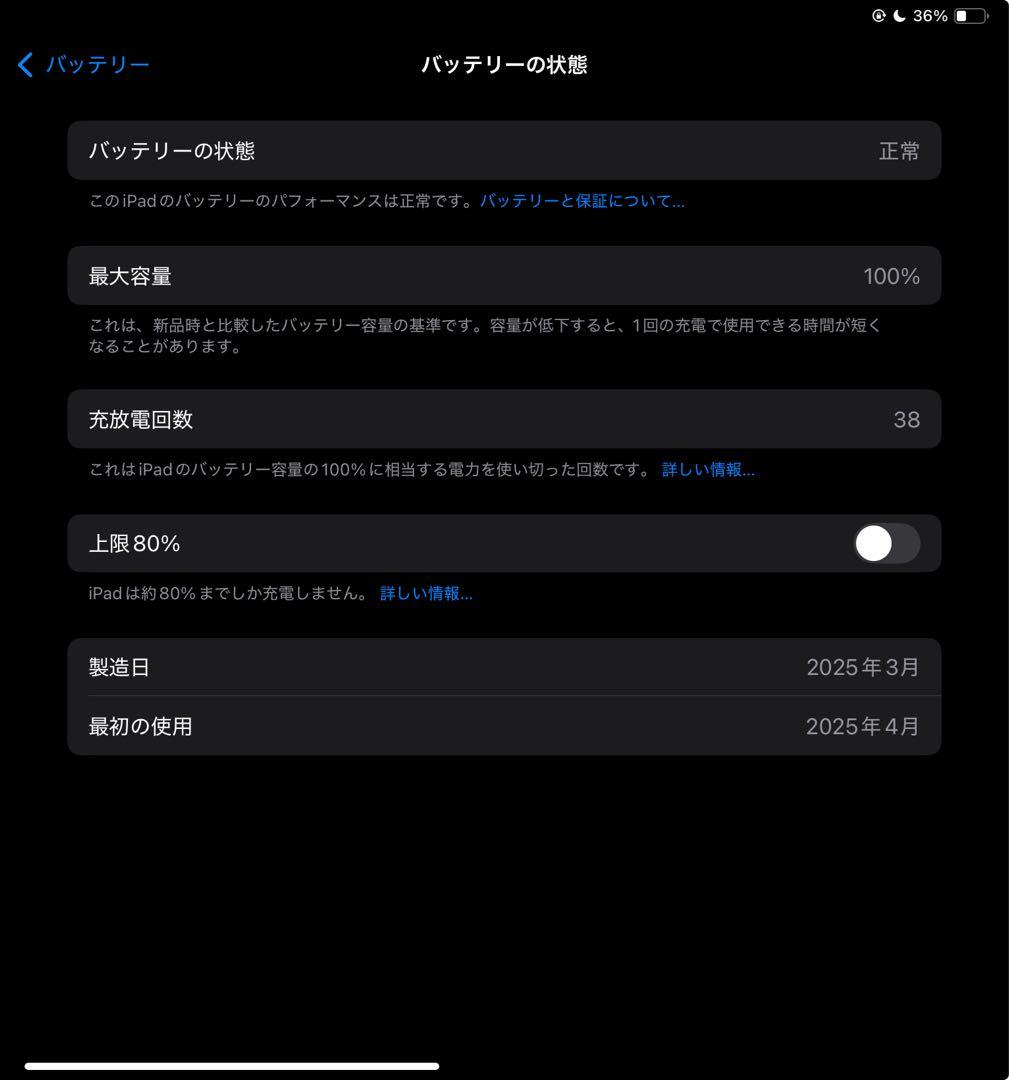Tap the バッテリーの状態 title at top center
Screen dimensions: 1009x1080
click(x=504, y=64)
